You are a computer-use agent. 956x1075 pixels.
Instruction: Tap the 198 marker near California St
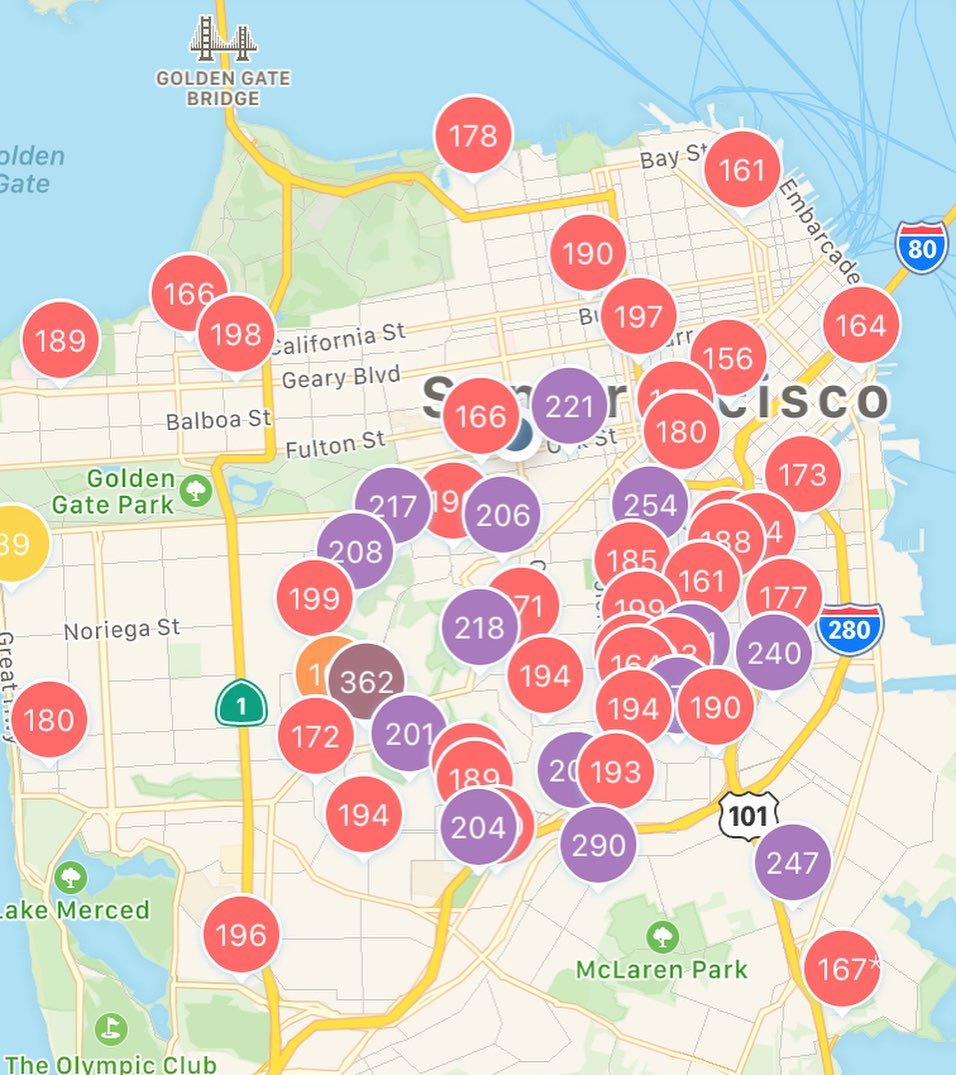(236, 334)
